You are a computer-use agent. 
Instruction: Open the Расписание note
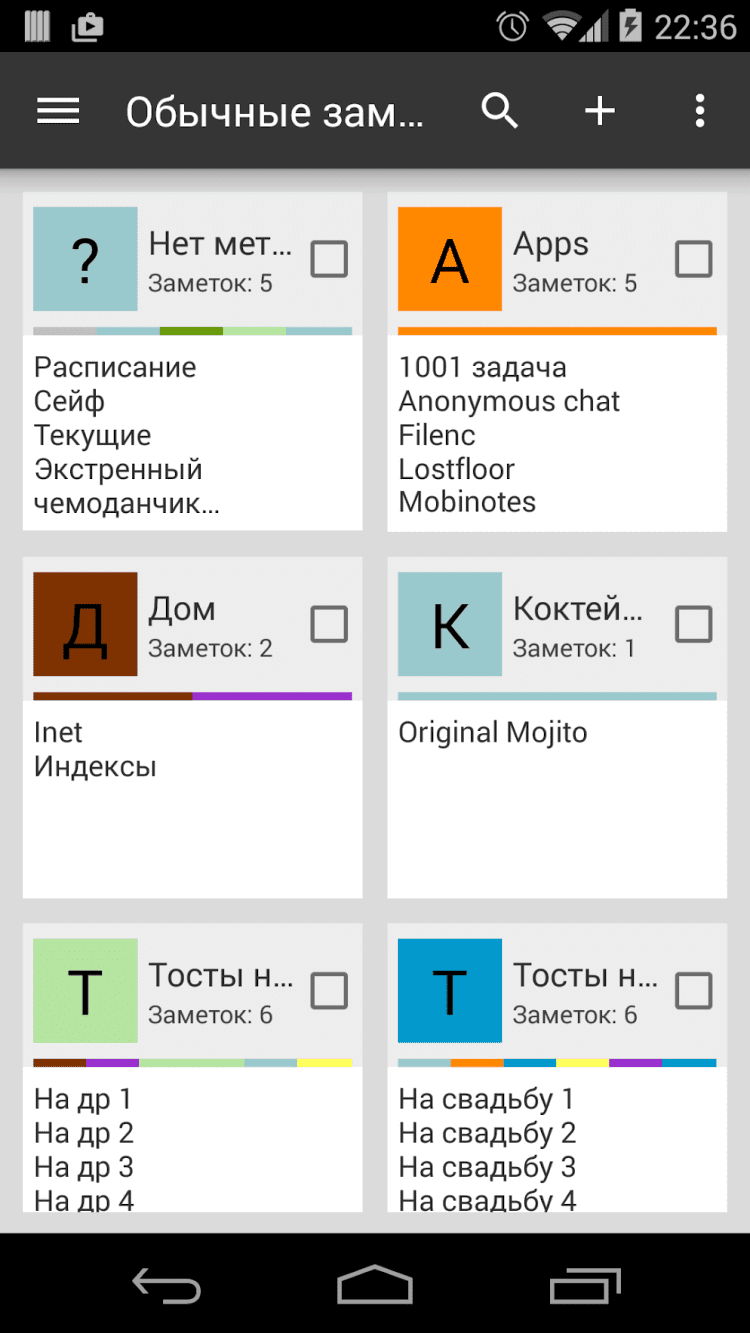coord(115,367)
